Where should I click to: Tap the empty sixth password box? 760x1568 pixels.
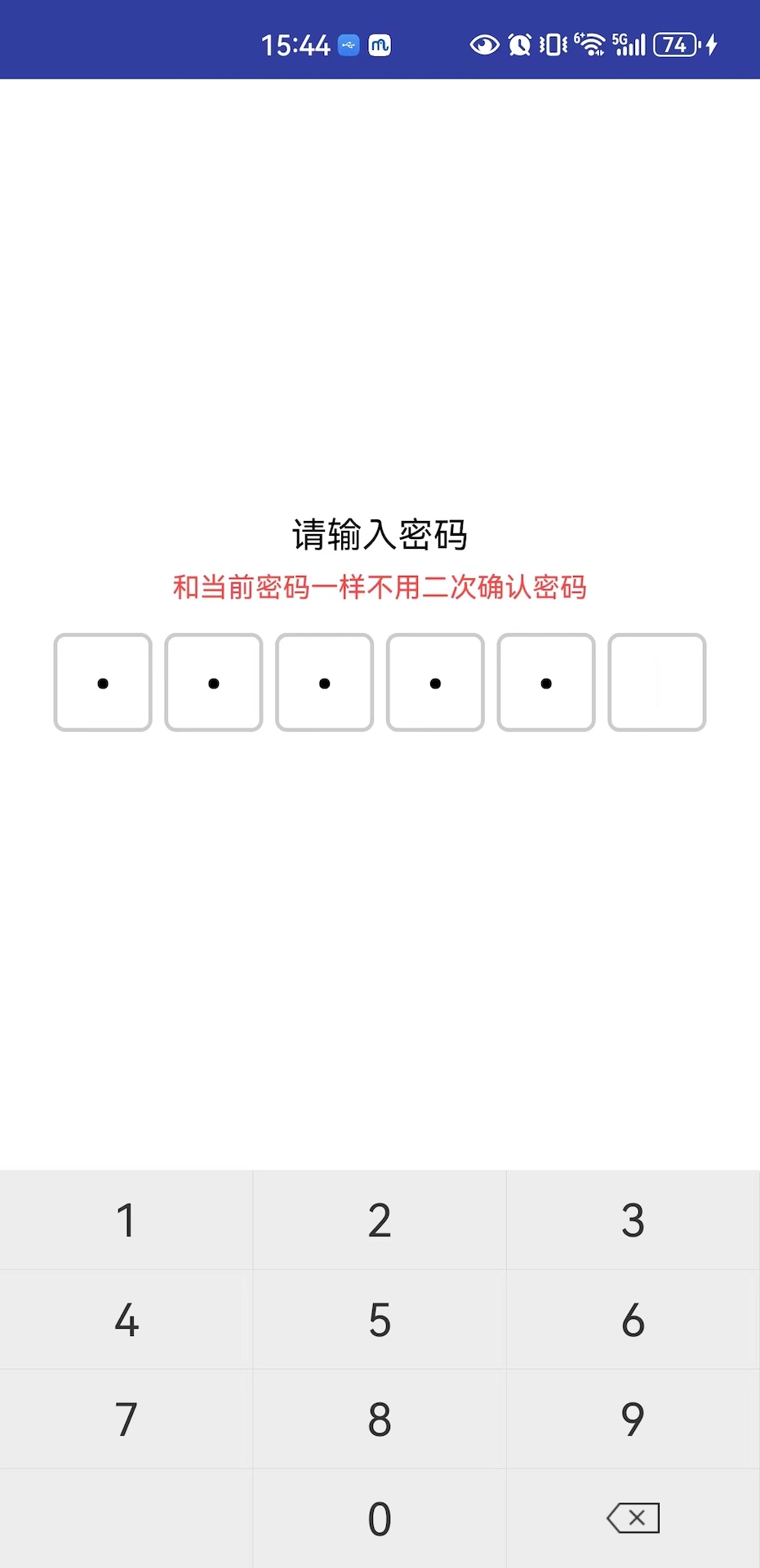[656, 682]
